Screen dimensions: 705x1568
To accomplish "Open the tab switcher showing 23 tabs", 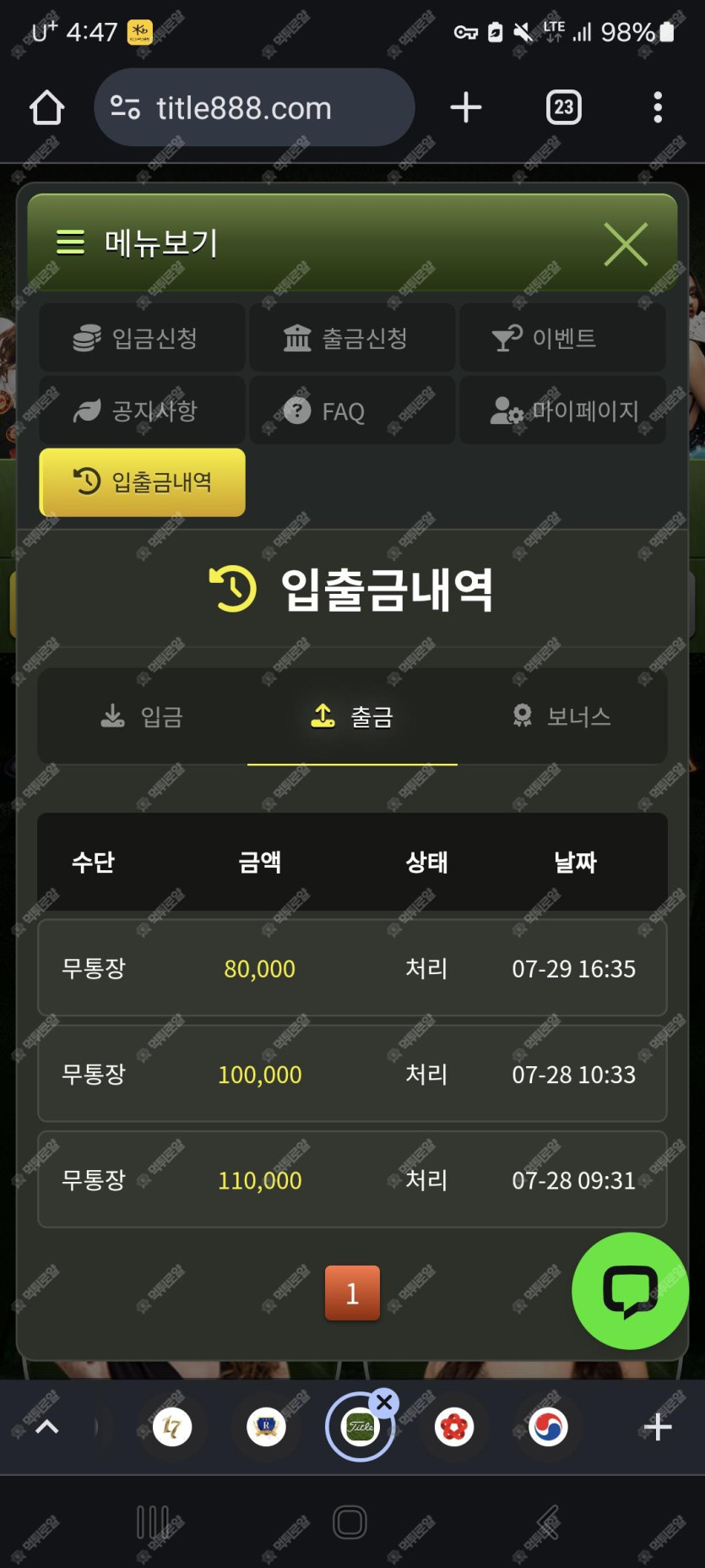I will click(x=563, y=108).
